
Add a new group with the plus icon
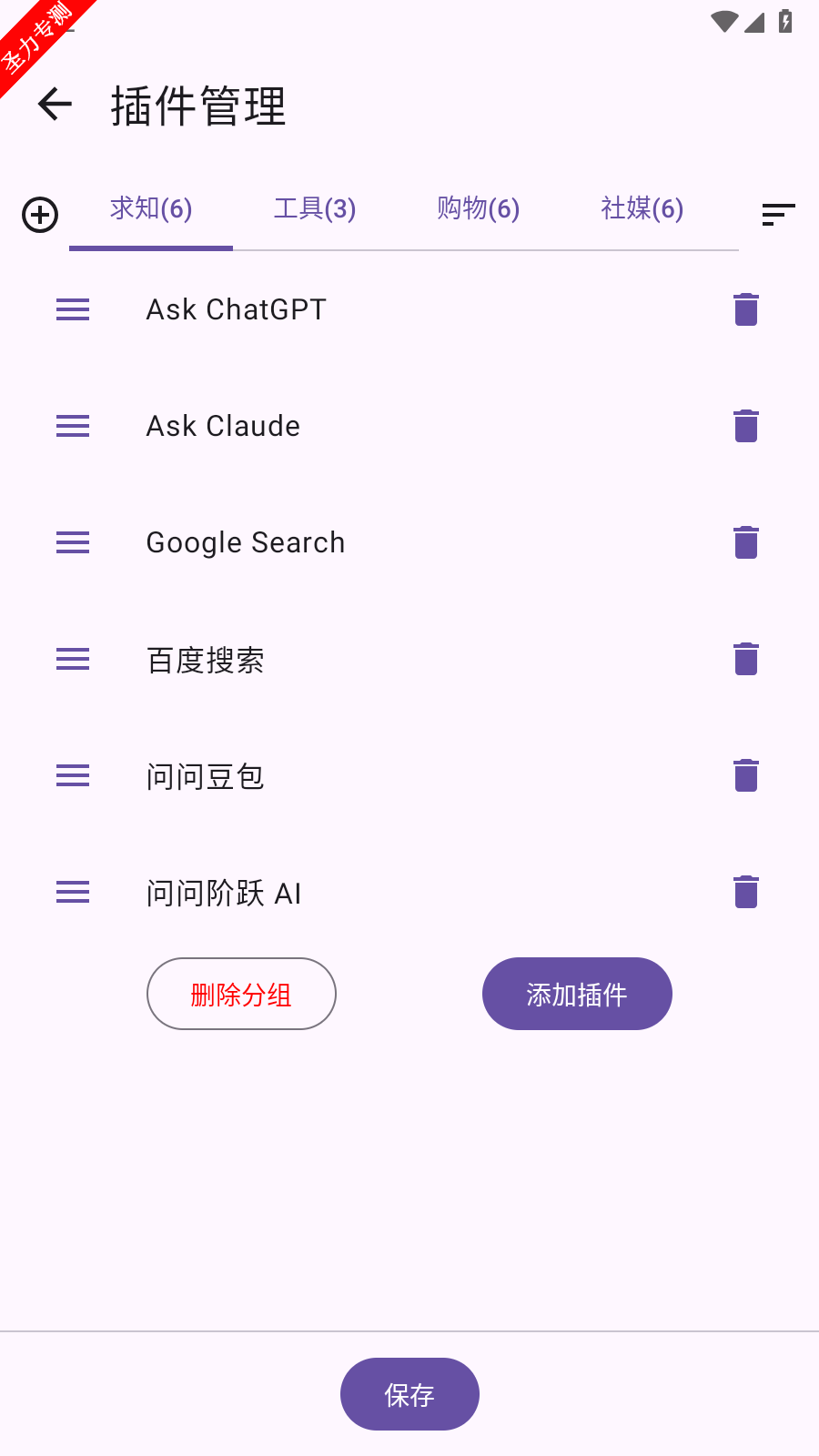pyautogui.click(x=40, y=215)
